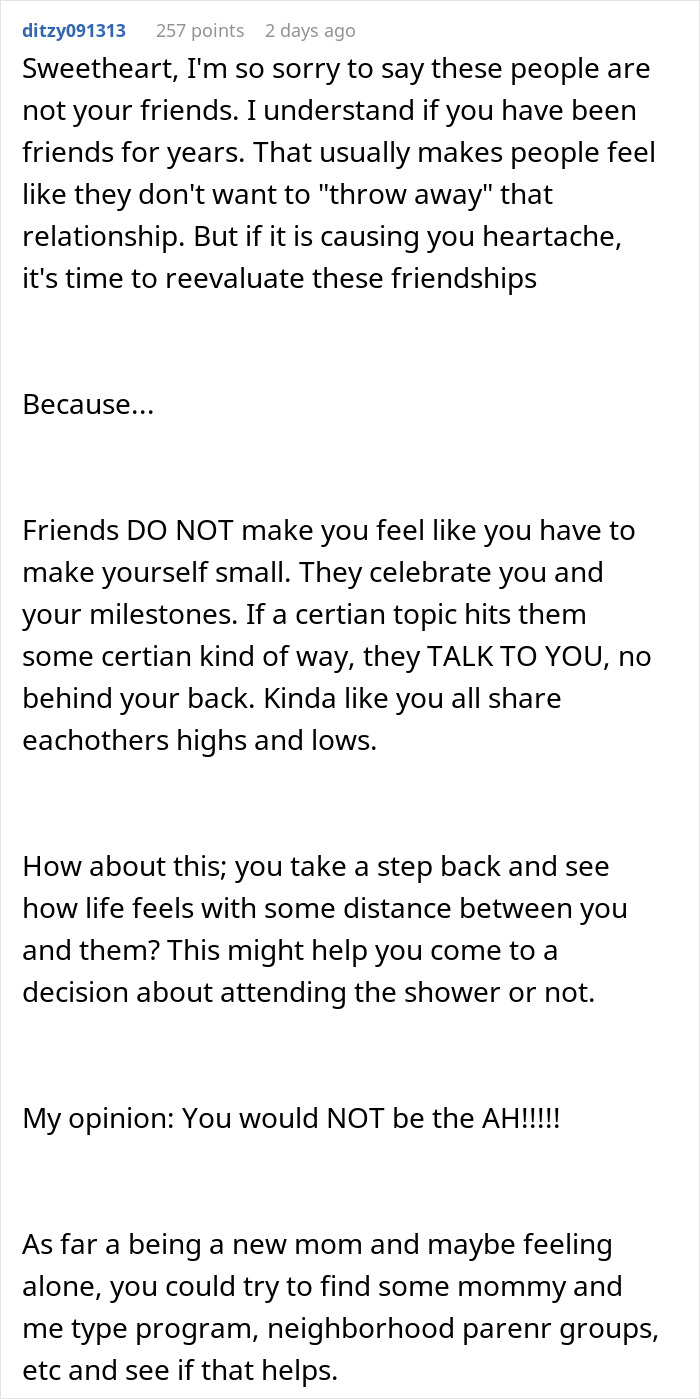Open ditzy091313's user profile
Viewport: 700px width, 1399px height.
click(x=74, y=31)
